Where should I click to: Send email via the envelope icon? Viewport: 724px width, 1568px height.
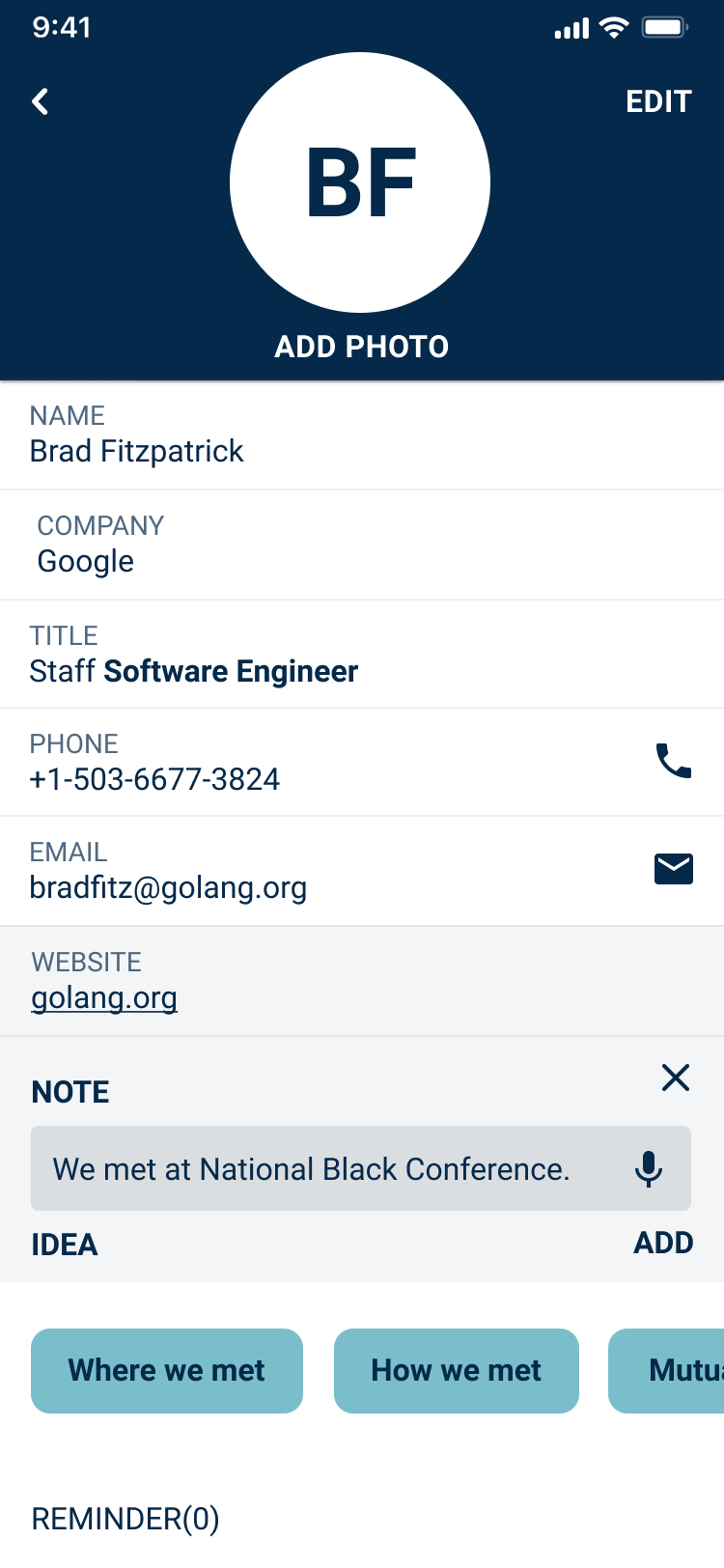(x=674, y=869)
